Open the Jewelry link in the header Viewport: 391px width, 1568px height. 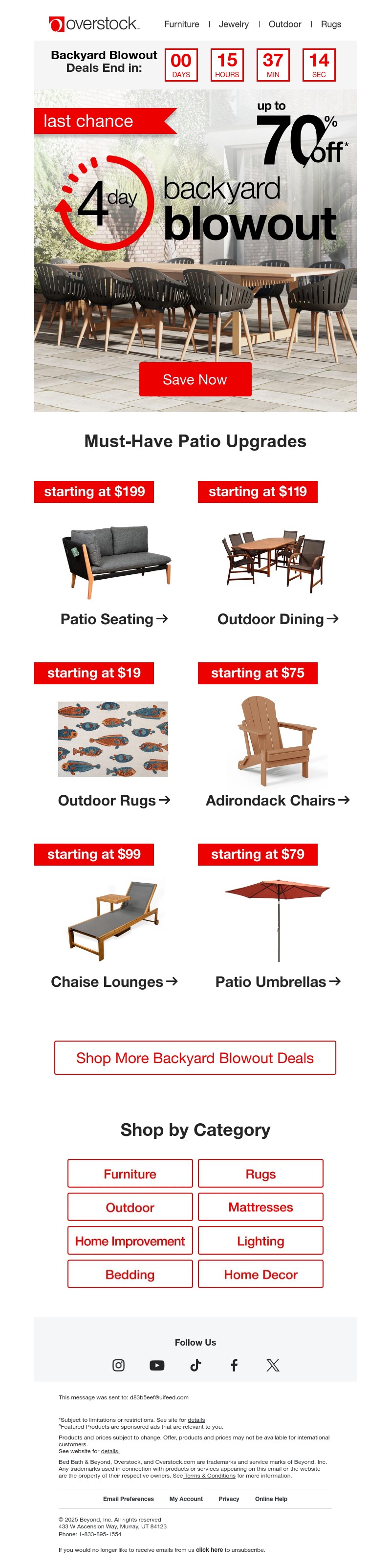click(233, 24)
